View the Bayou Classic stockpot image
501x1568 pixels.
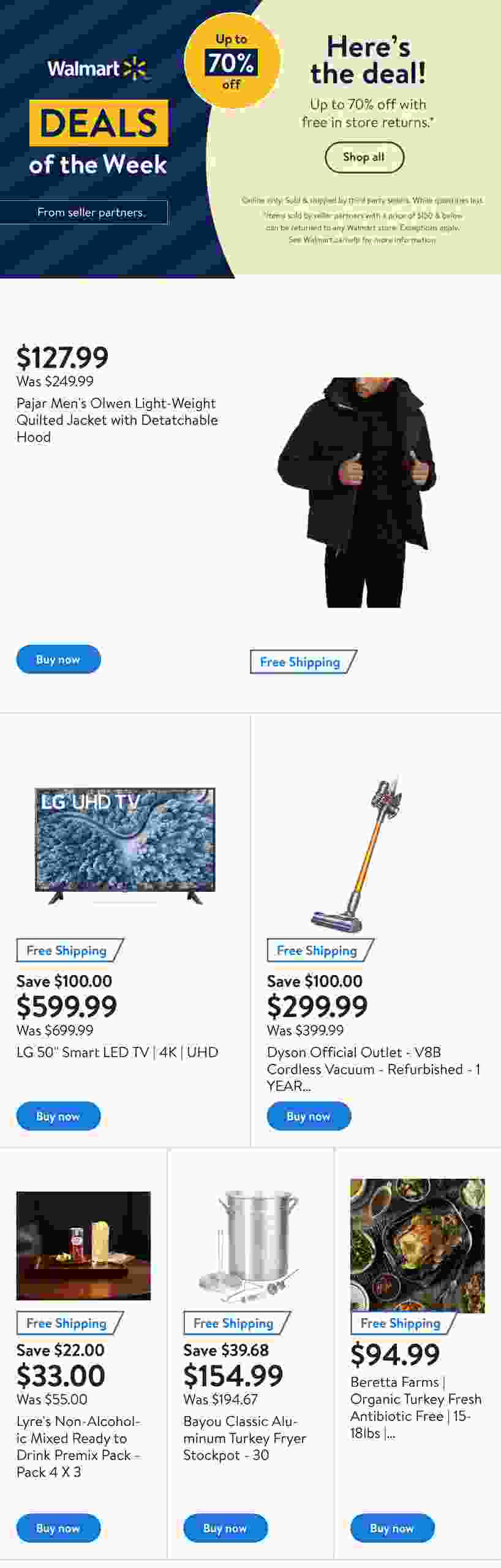coord(250,1245)
